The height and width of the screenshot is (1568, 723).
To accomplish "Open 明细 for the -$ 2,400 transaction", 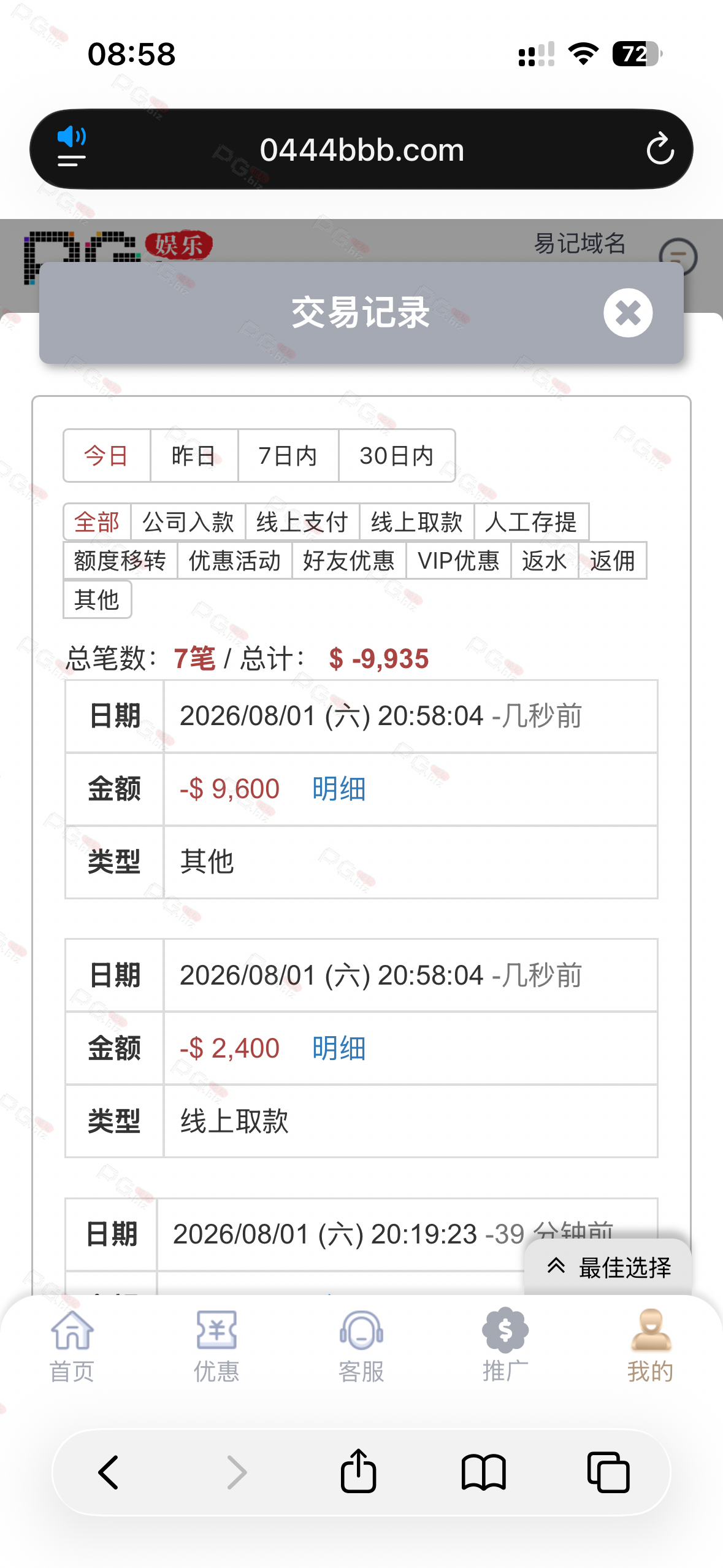I will [x=339, y=1048].
